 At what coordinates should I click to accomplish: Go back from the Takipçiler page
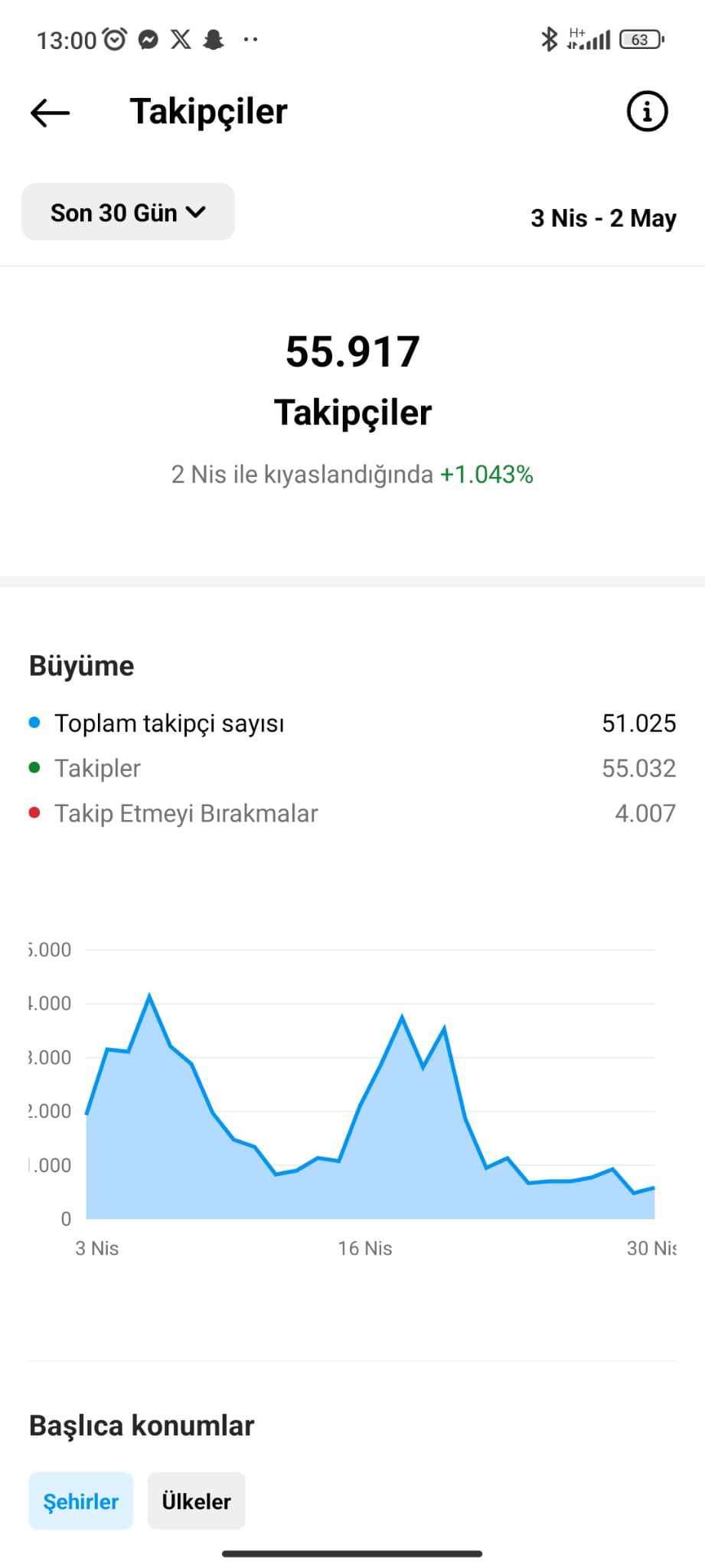[50, 113]
